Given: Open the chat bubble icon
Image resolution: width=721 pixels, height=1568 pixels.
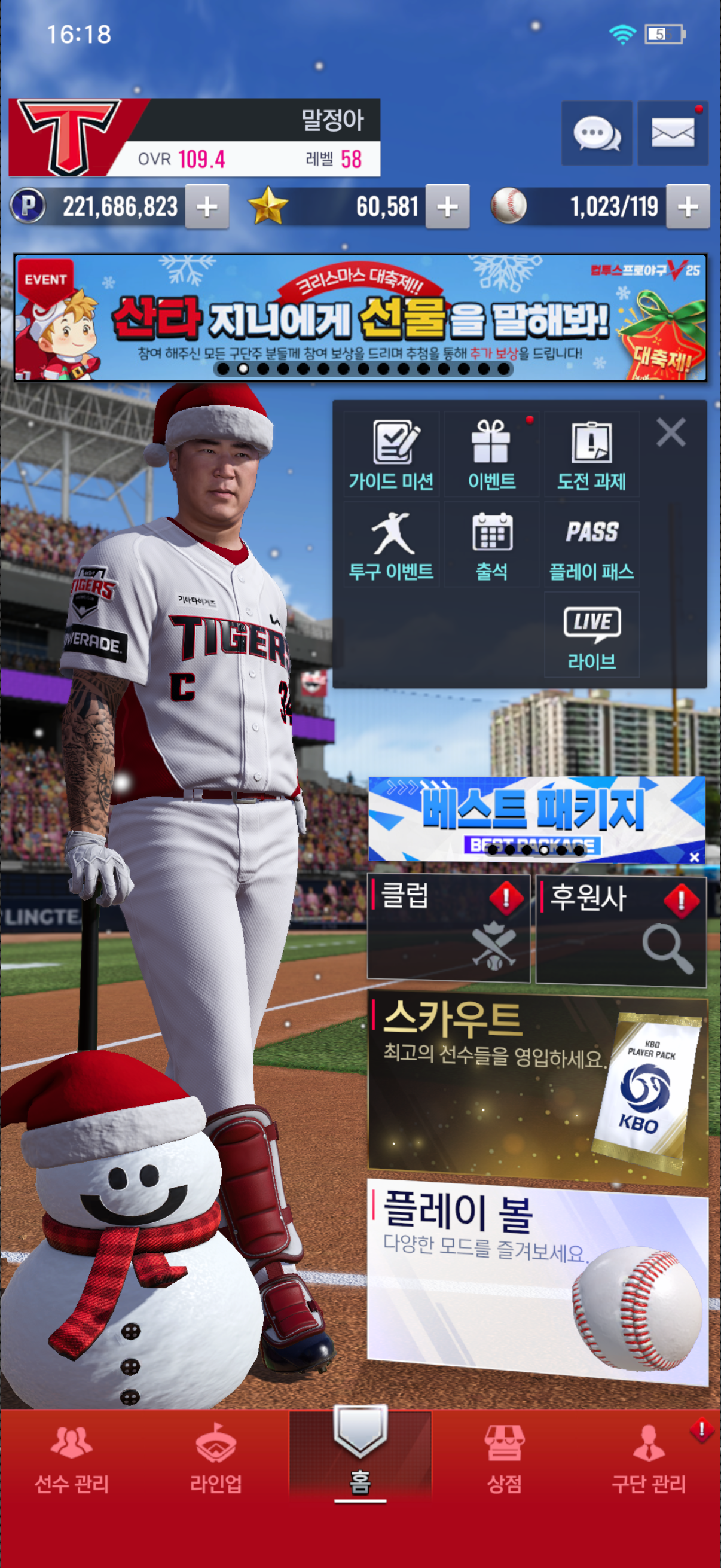Looking at the screenshot, I should point(595,133).
